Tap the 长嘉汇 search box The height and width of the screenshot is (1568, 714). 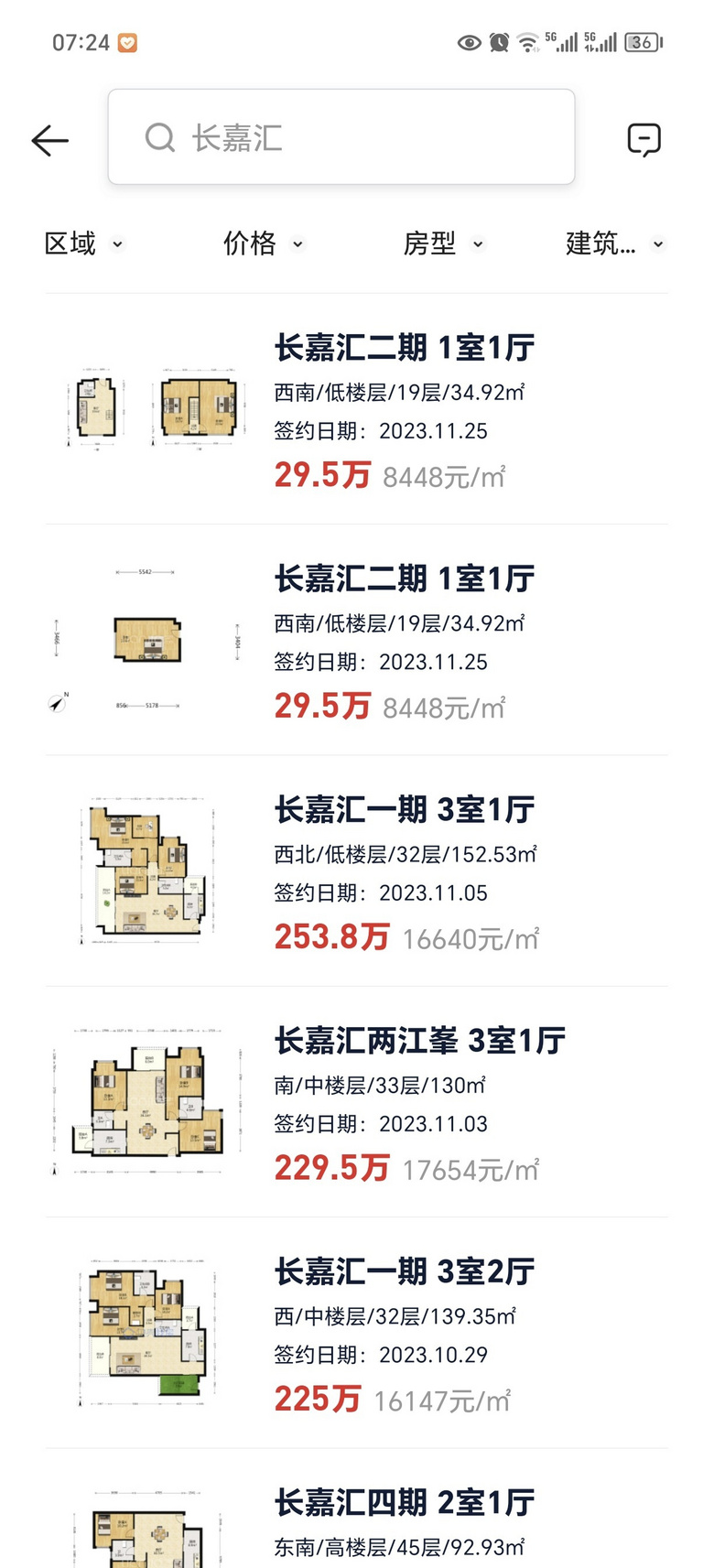341,137
